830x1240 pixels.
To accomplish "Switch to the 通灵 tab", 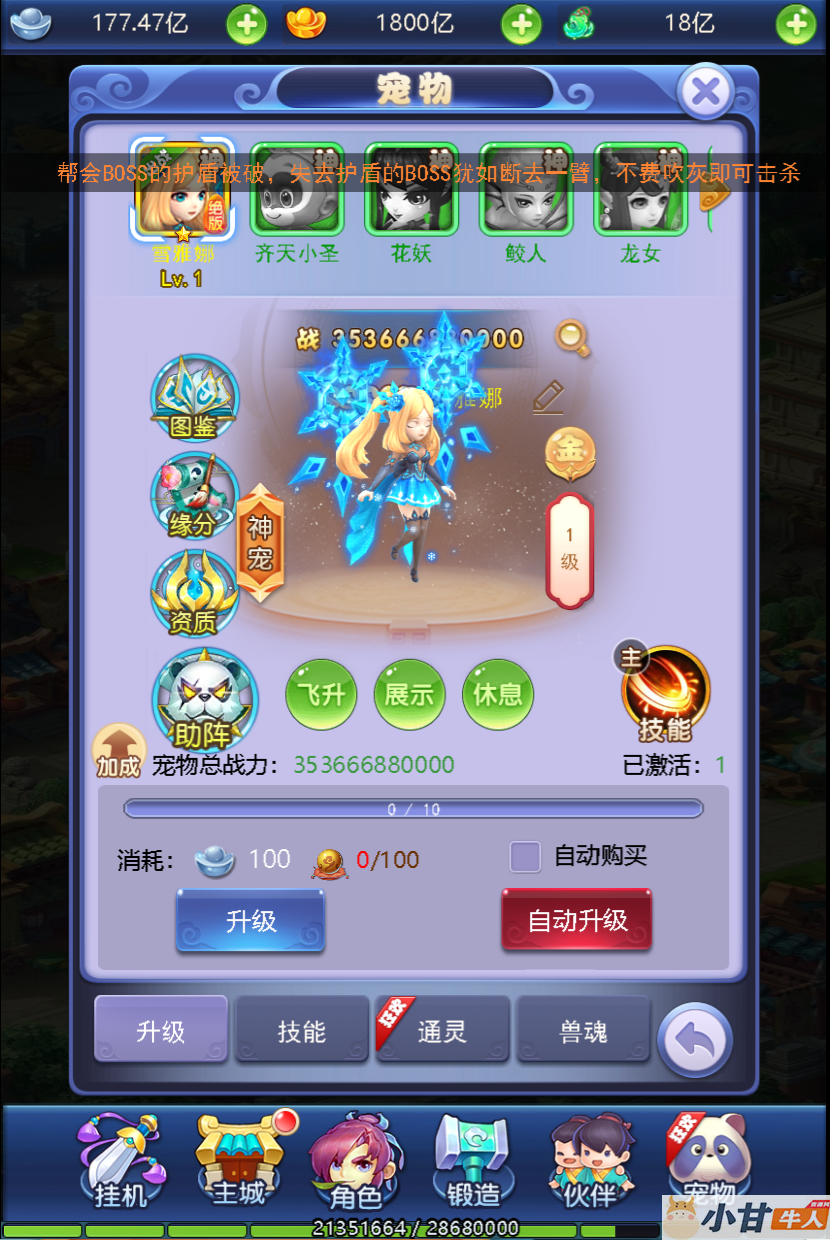I will coord(442,1031).
